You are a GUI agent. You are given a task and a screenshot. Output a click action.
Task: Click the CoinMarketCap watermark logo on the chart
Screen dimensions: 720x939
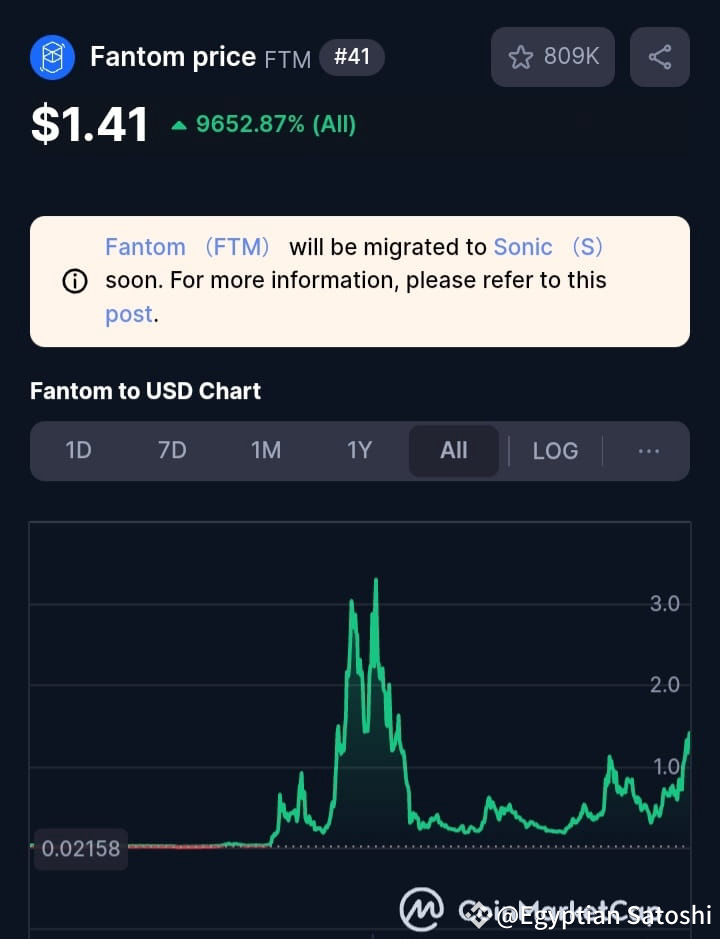click(x=422, y=910)
